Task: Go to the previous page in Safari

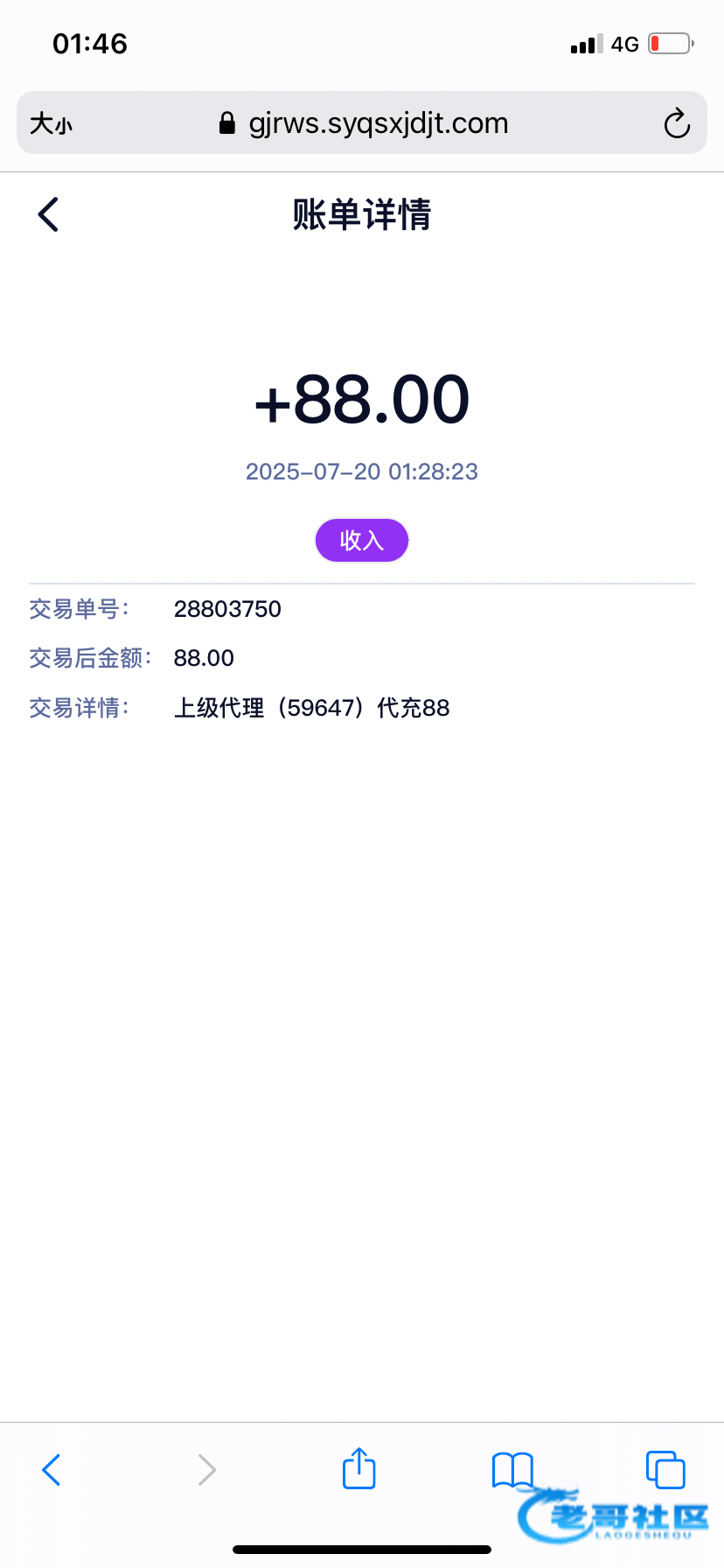Action: [x=52, y=1470]
